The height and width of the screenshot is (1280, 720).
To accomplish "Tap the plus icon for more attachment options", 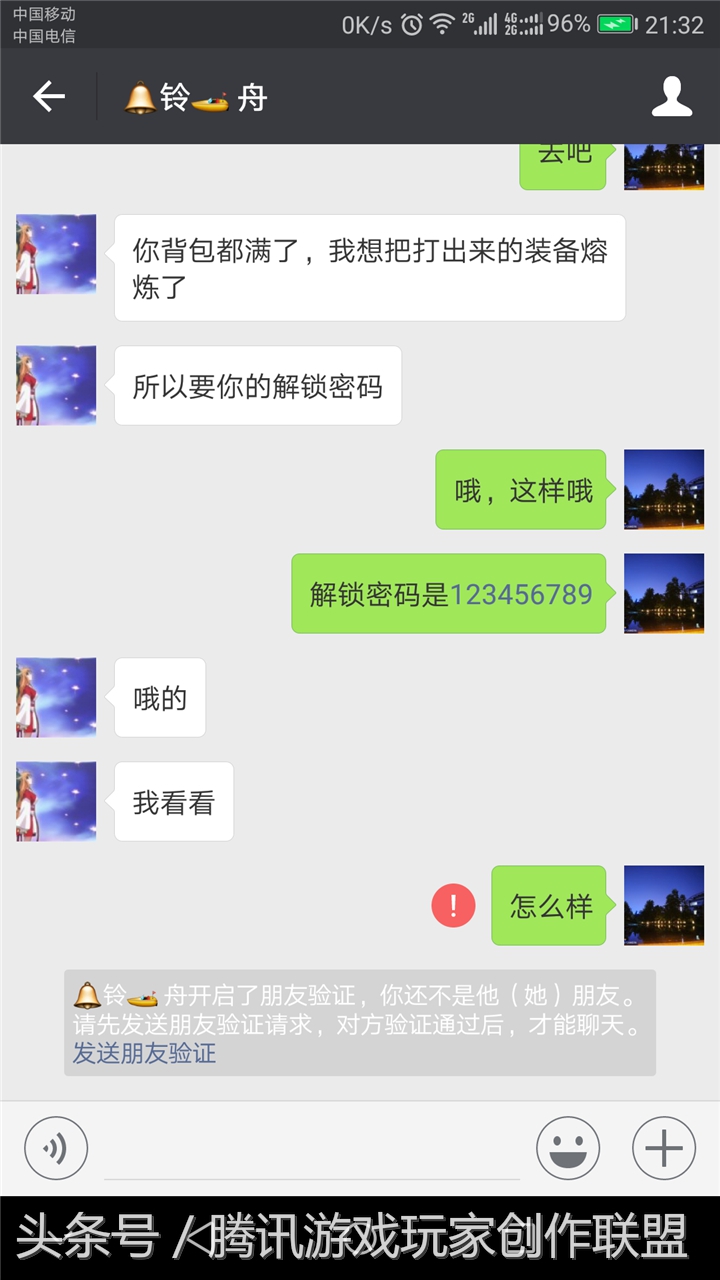I will click(663, 1147).
